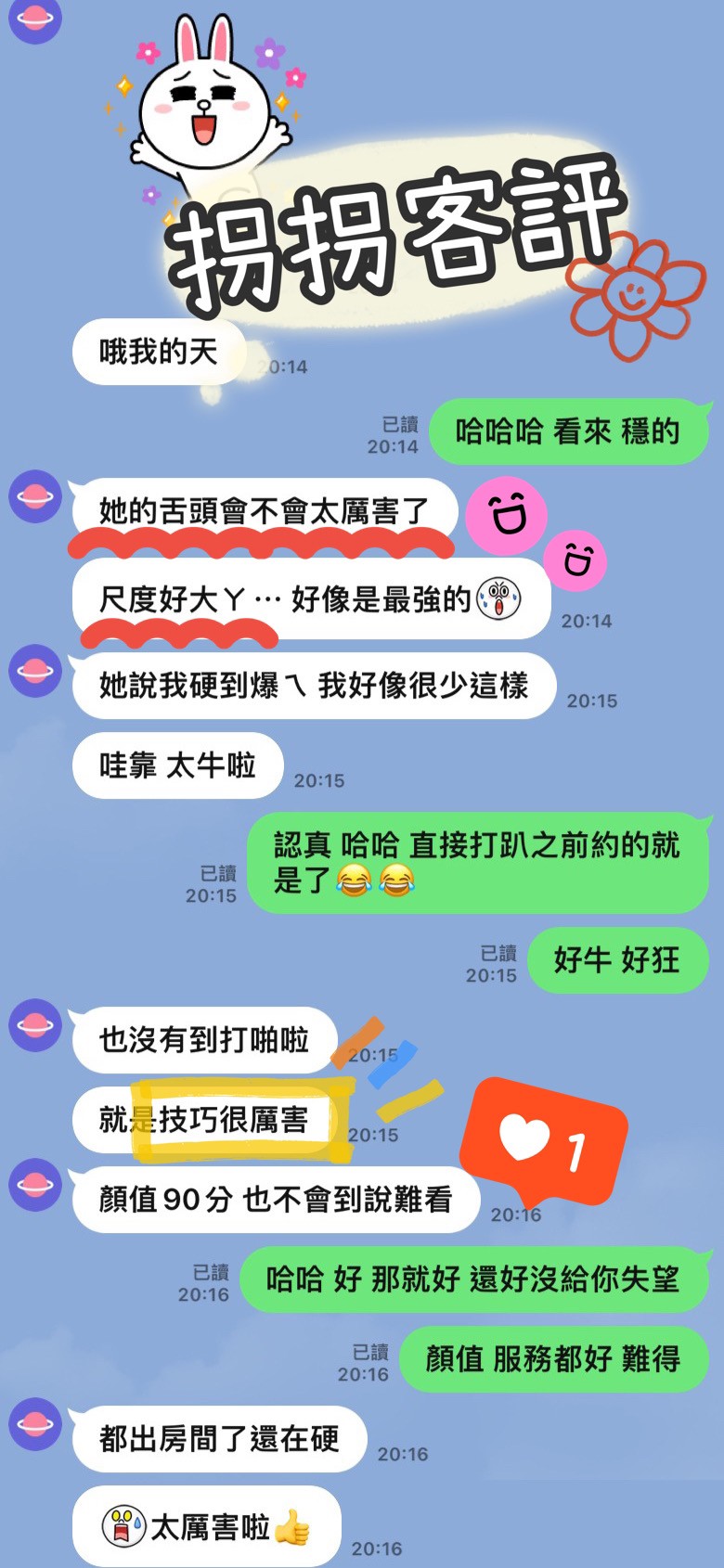
Task: Tap the thumbs up emoji in 太厲害啦 bubble
Action: pos(290,1524)
